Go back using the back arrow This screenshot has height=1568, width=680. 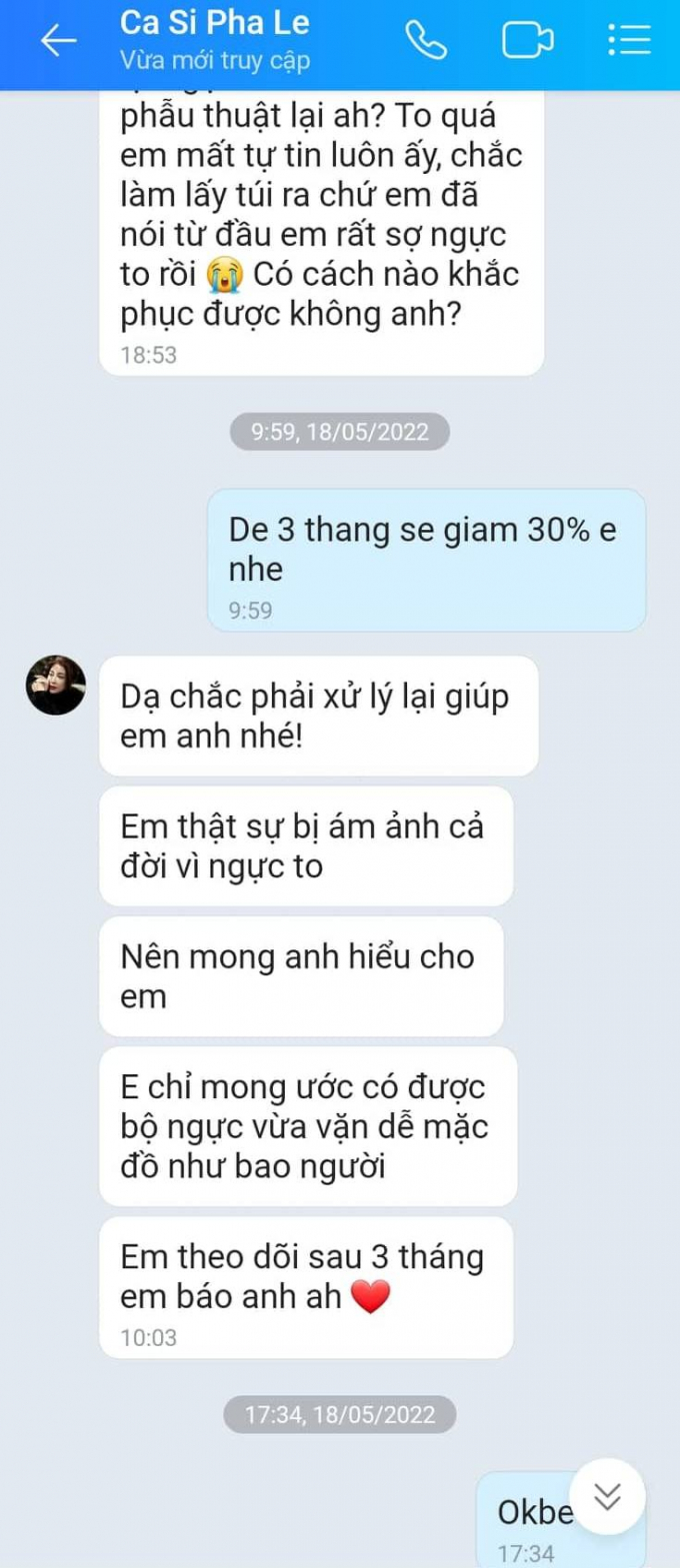pyautogui.click(x=58, y=40)
